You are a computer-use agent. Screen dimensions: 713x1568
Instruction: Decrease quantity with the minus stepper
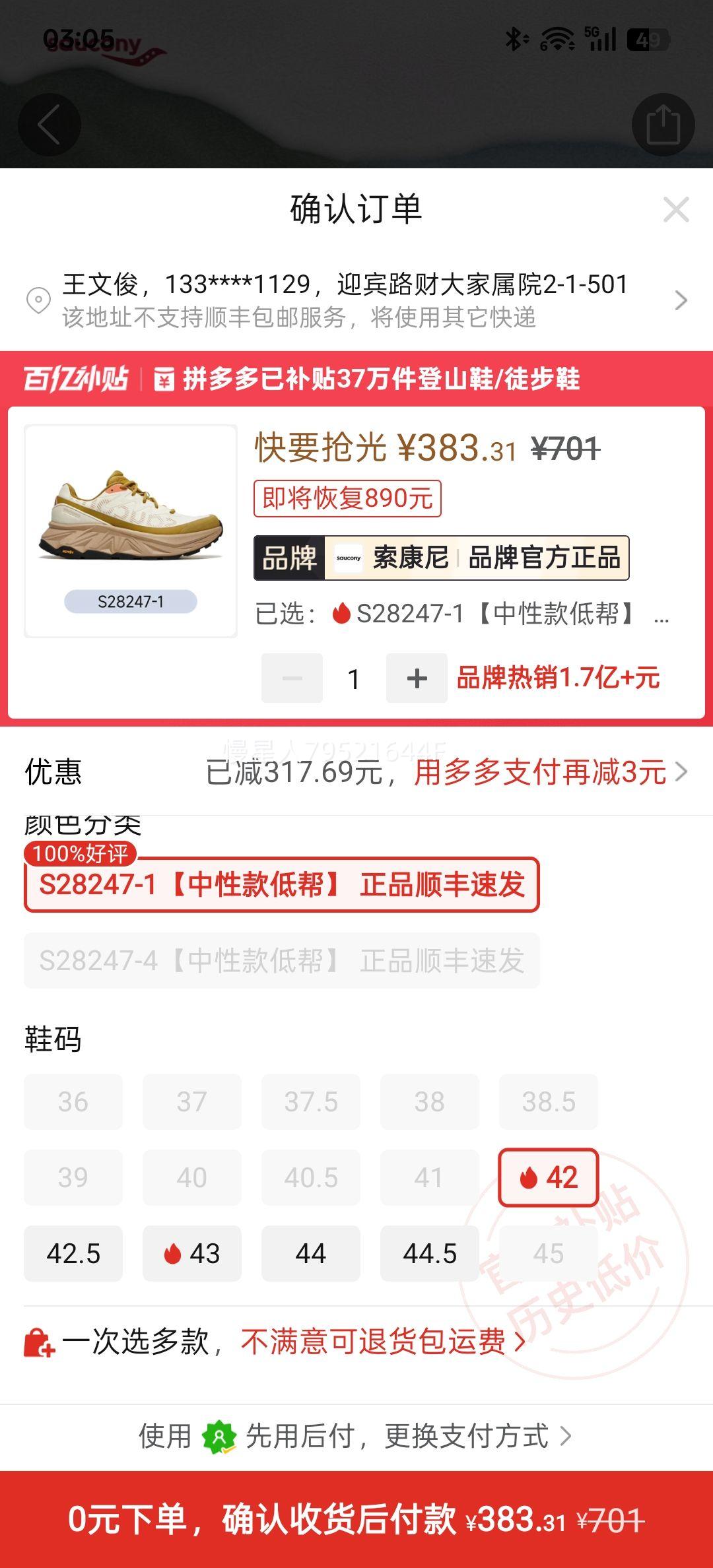291,678
